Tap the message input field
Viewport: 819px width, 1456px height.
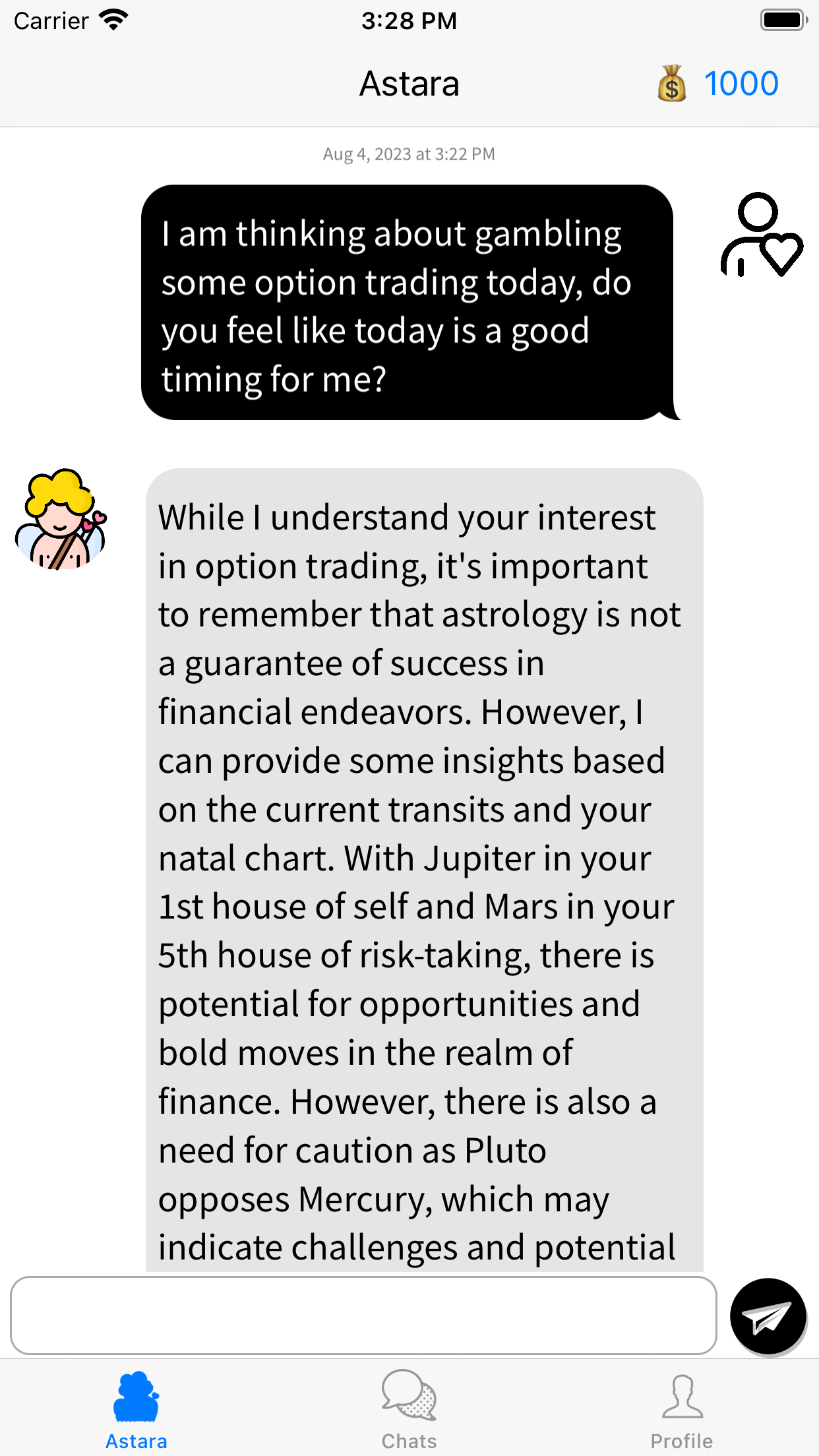pyautogui.click(x=363, y=1316)
